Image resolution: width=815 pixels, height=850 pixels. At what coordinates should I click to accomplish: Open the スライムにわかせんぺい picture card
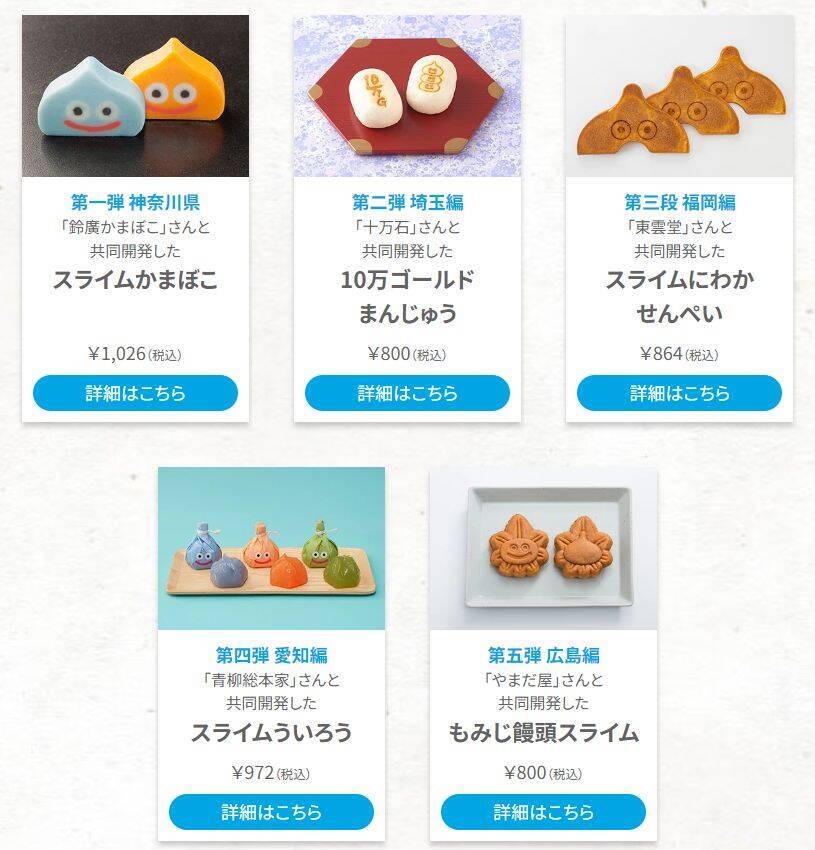(679, 96)
